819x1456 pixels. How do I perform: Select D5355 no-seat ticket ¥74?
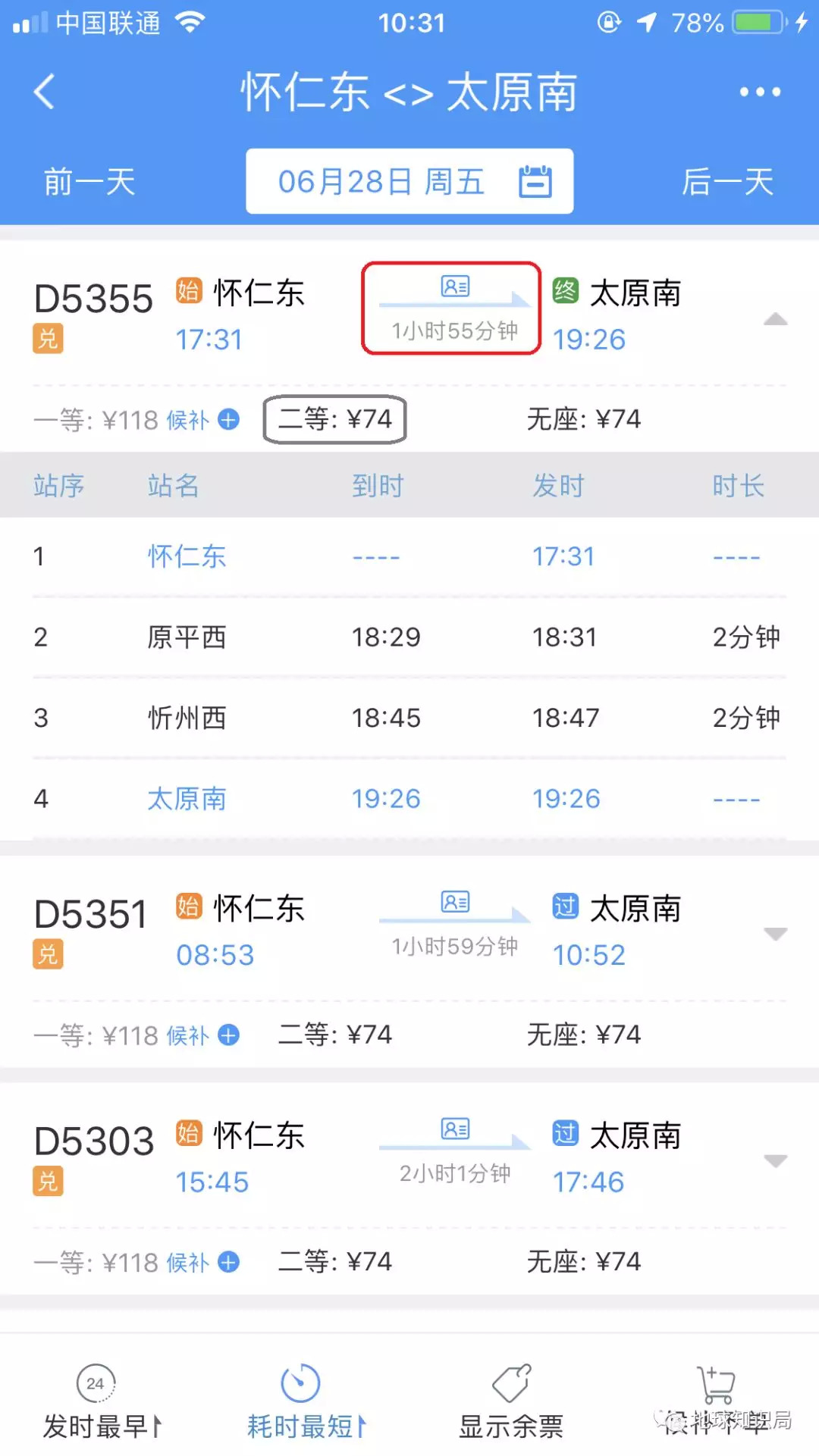tap(584, 419)
